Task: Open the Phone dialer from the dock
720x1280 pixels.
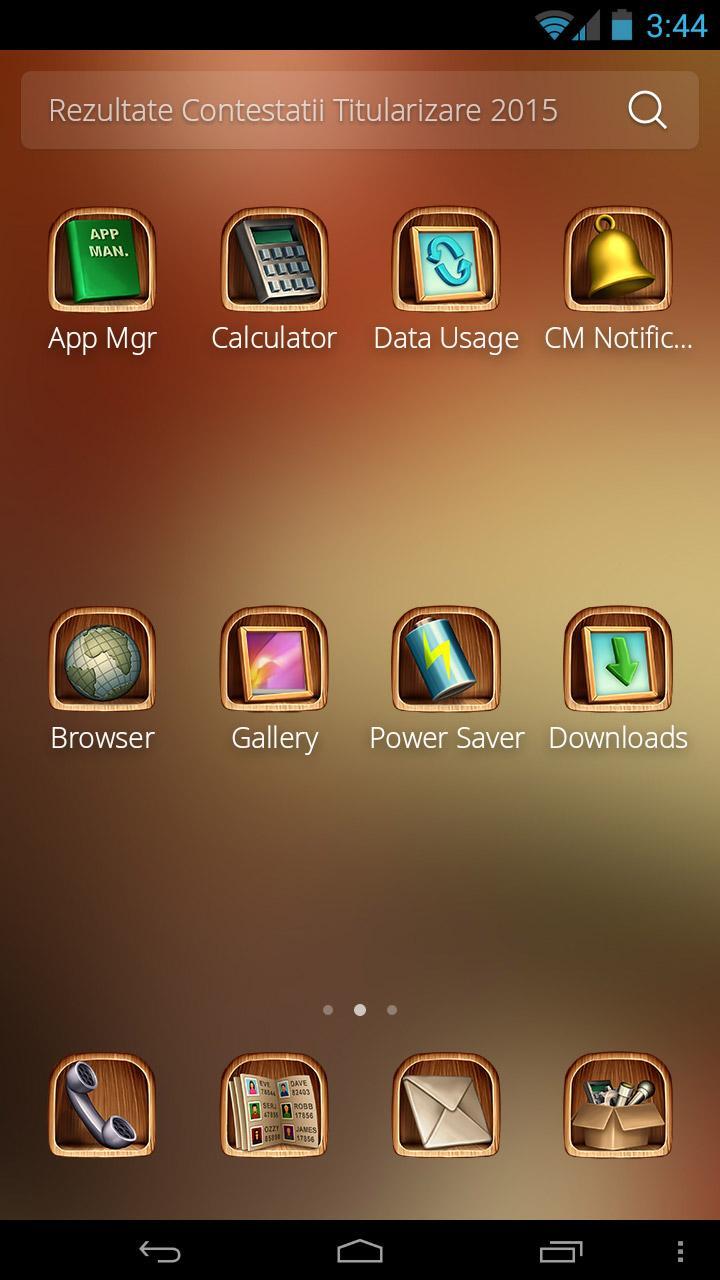Action: pyautogui.click(x=101, y=1105)
